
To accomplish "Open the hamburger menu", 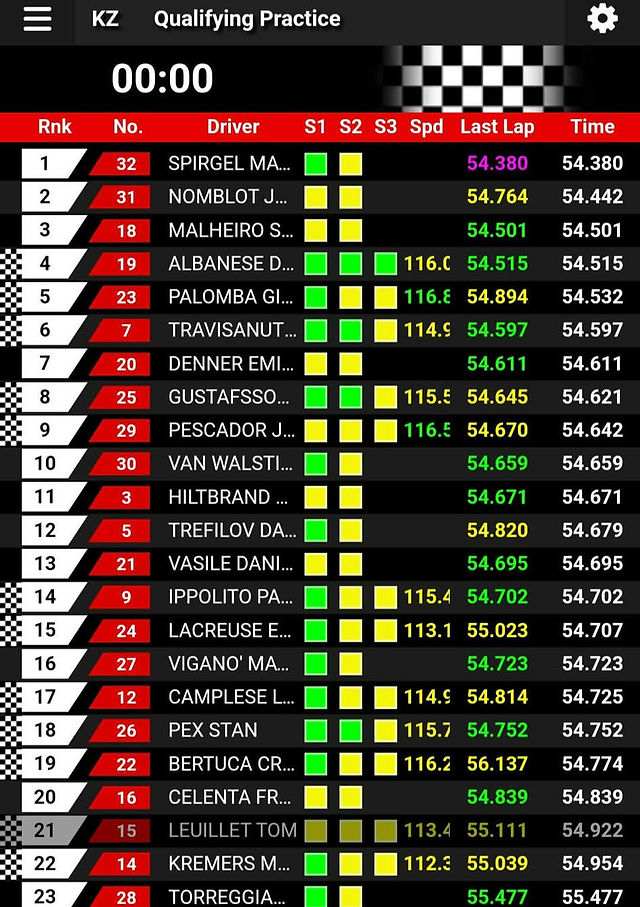I will click(38, 19).
